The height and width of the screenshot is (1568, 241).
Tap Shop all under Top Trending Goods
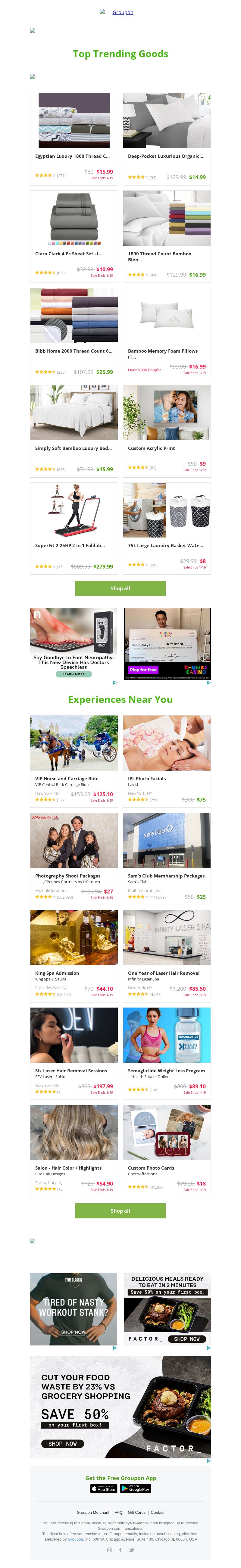[x=120, y=589]
